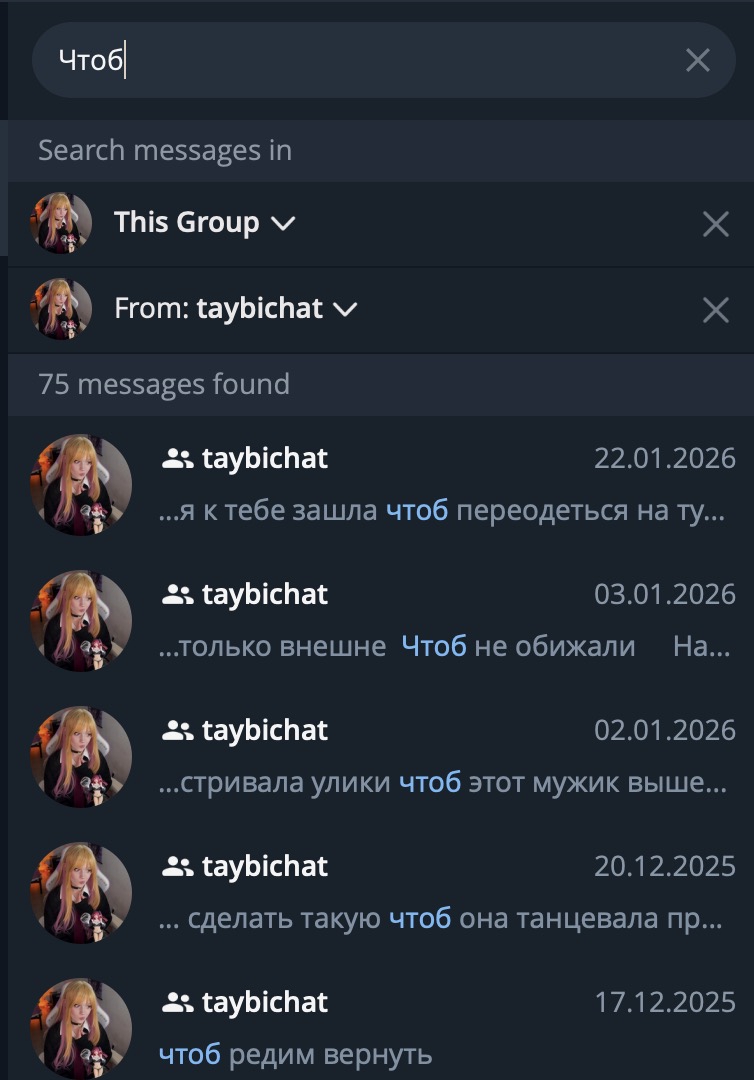
Task: Open the message result dated 02.01.2026
Action: 440,757
